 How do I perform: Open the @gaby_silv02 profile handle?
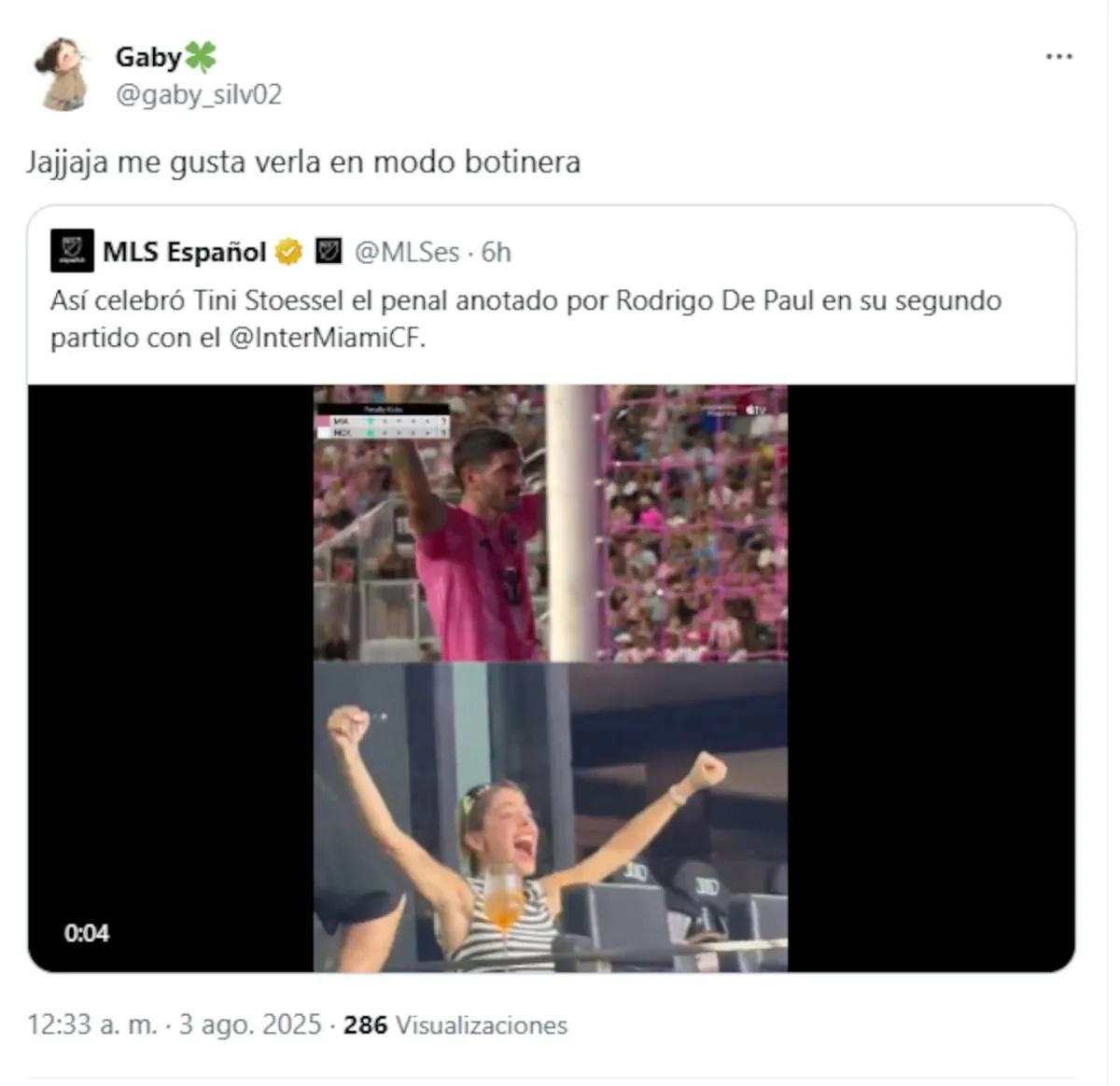pyautogui.click(x=198, y=95)
